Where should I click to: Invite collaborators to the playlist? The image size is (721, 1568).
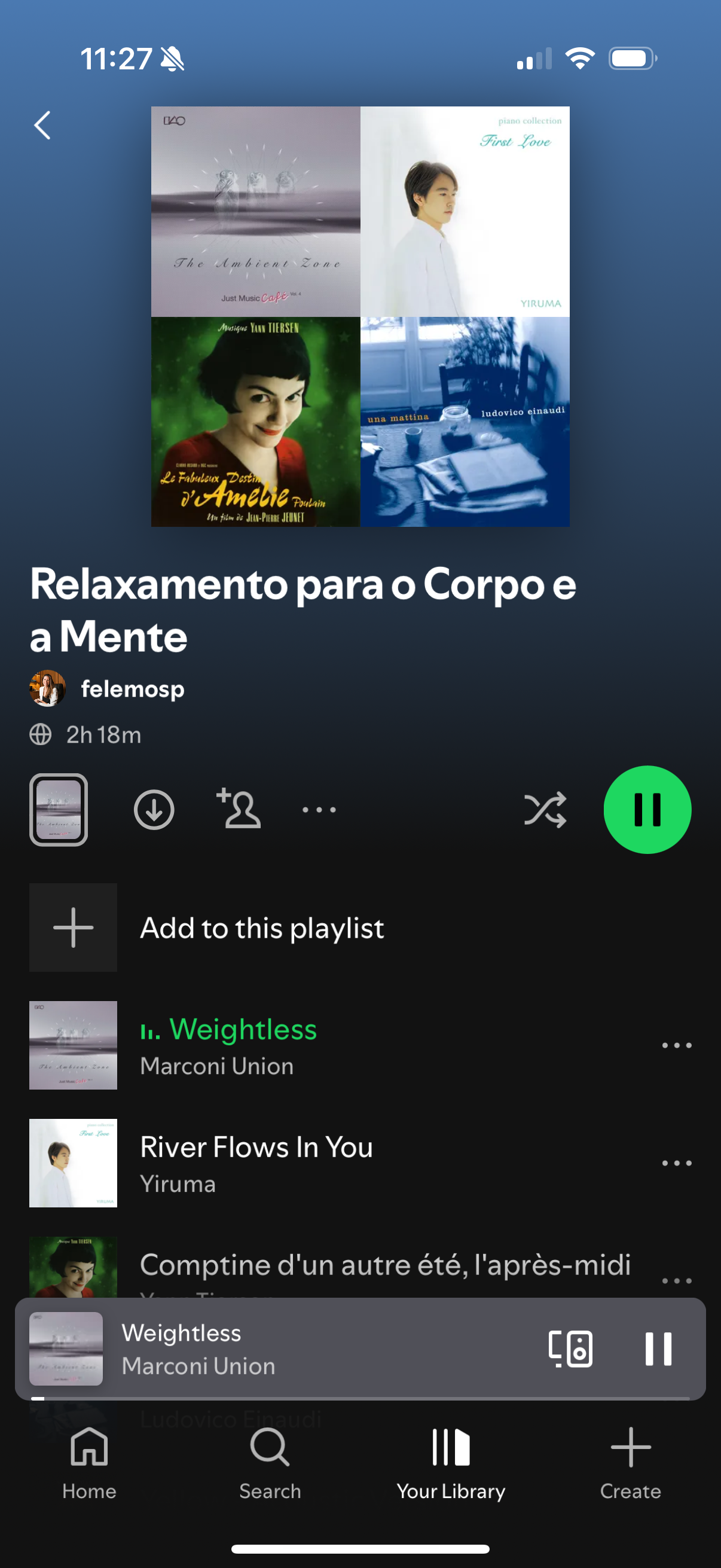coord(239,809)
